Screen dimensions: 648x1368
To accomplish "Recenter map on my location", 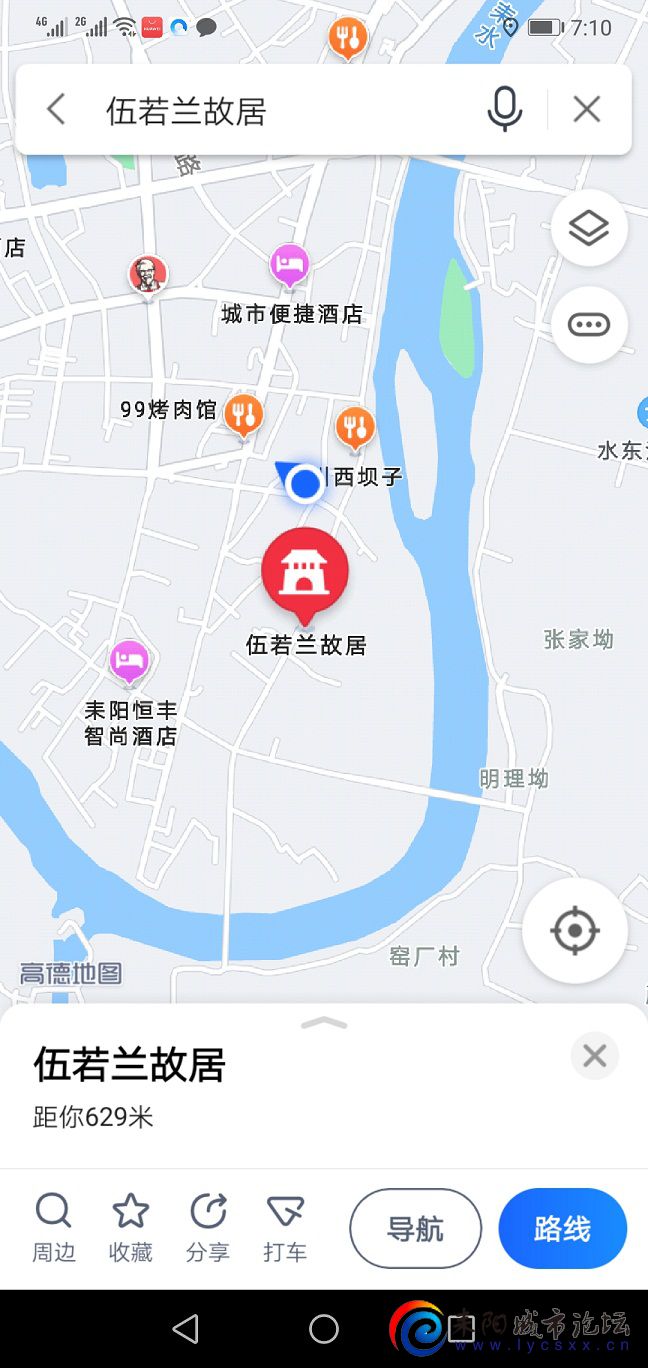I will tap(575, 931).
